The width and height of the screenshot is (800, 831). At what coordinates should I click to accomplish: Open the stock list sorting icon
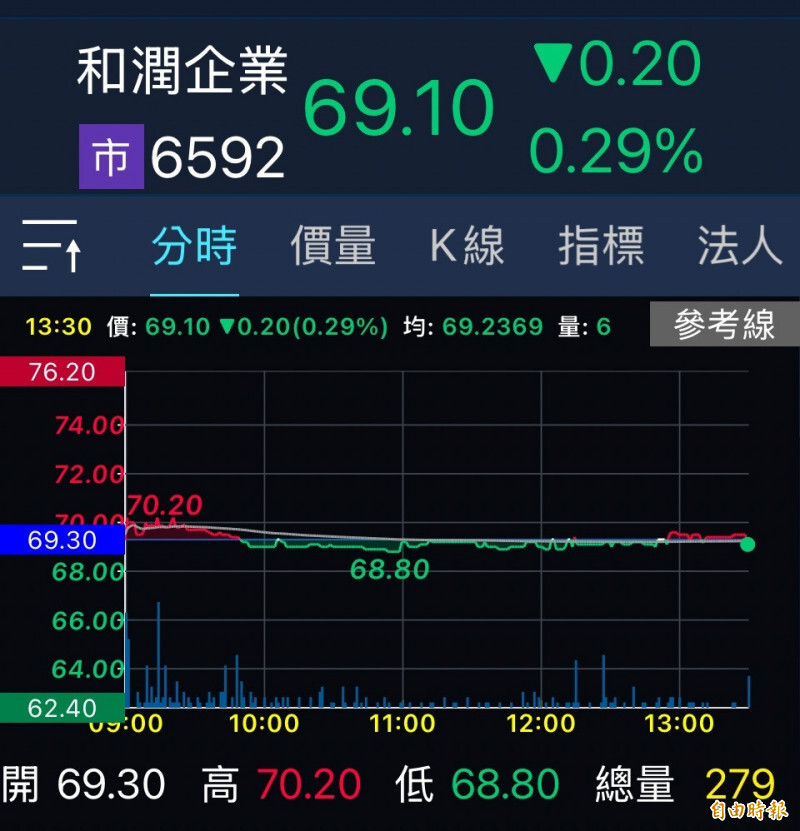click(48, 247)
